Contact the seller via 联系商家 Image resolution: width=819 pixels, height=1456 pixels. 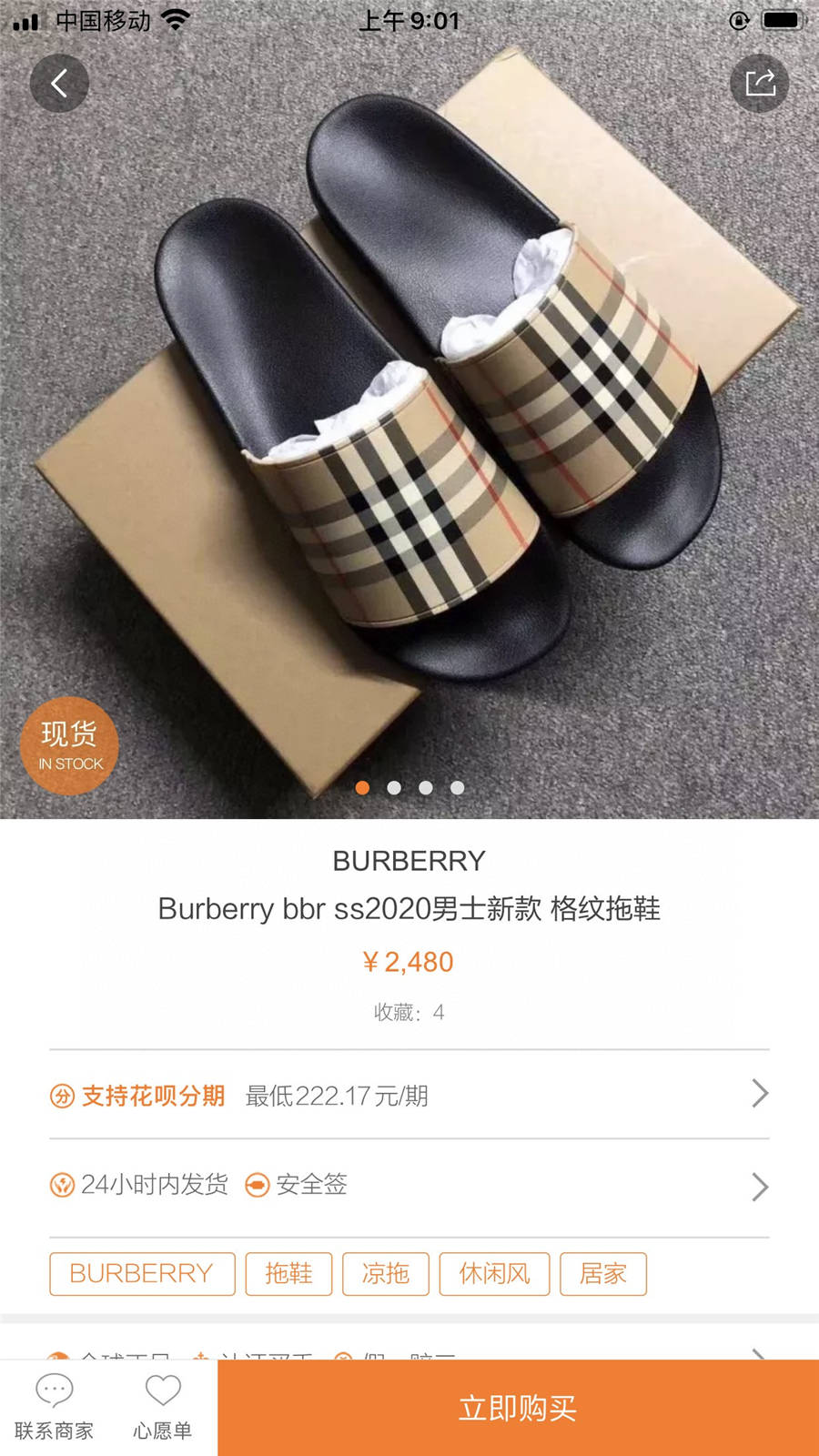[54, 1407]
